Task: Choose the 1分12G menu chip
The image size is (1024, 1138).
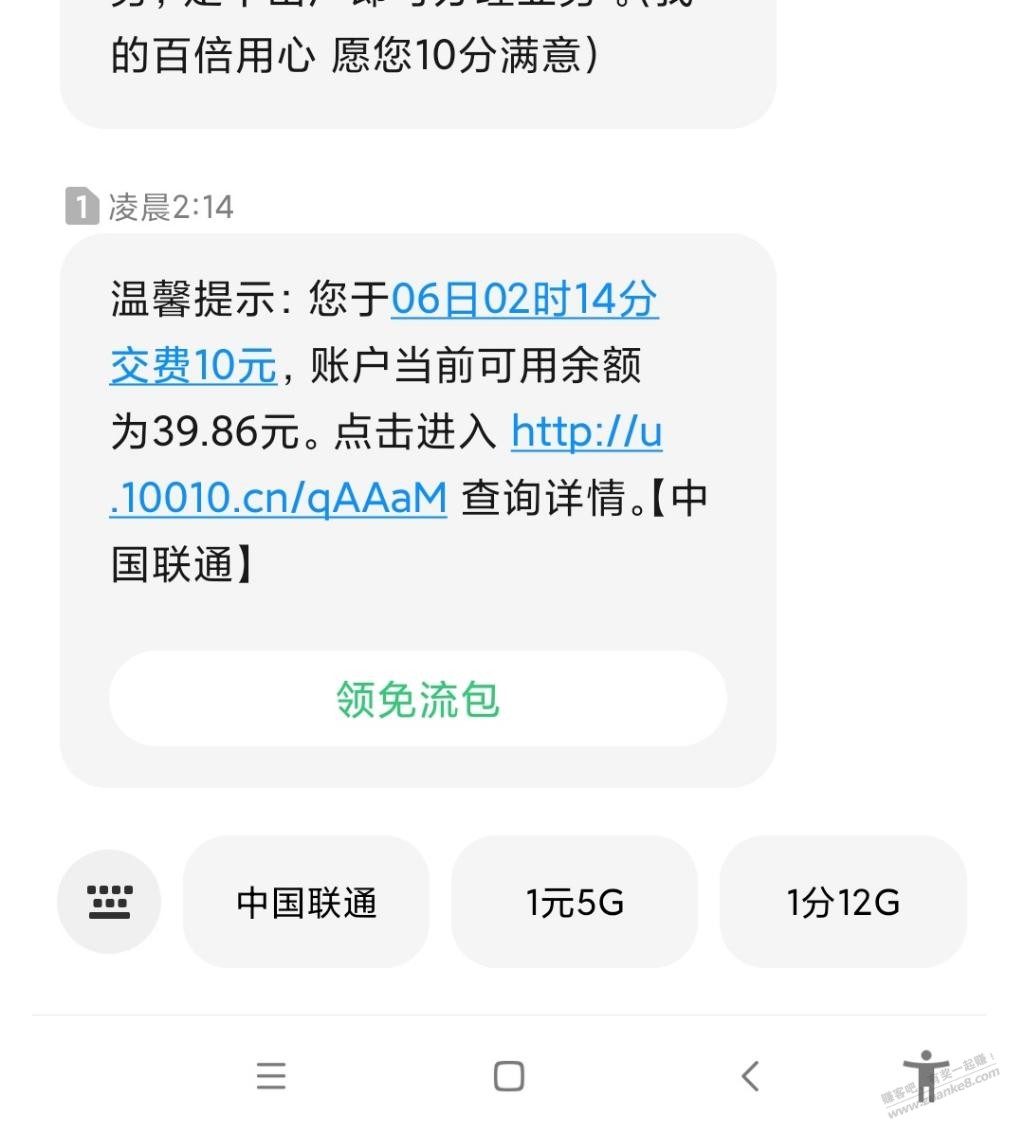Action: 842,903
